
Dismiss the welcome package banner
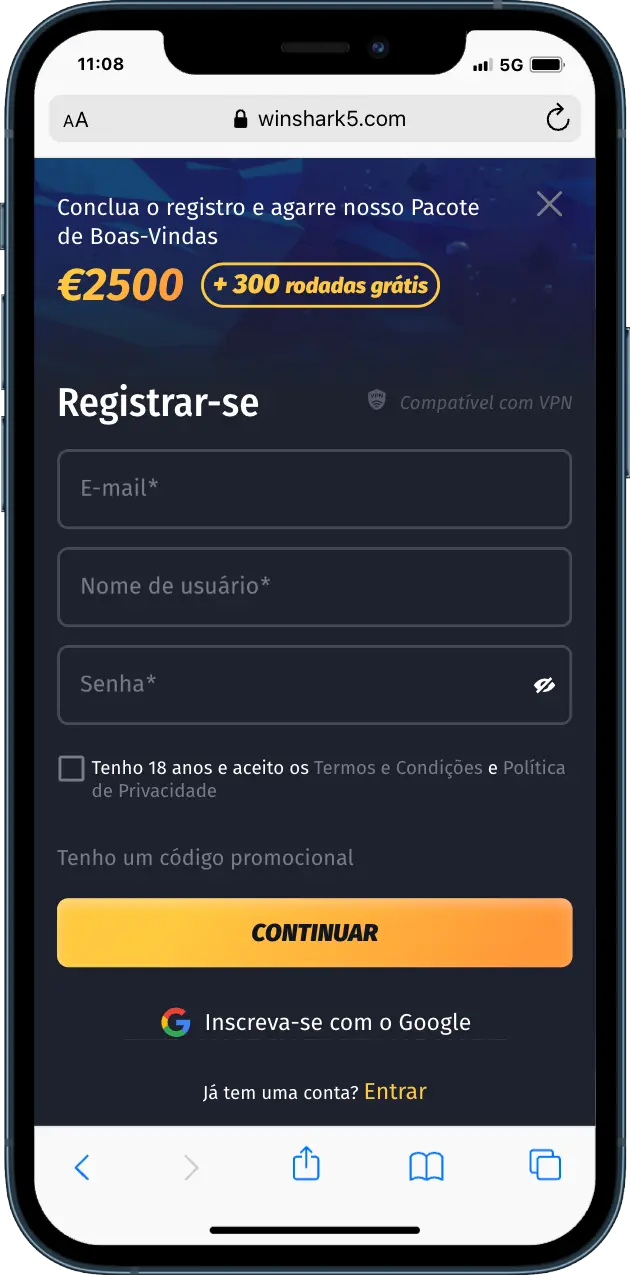coord(549,204)
